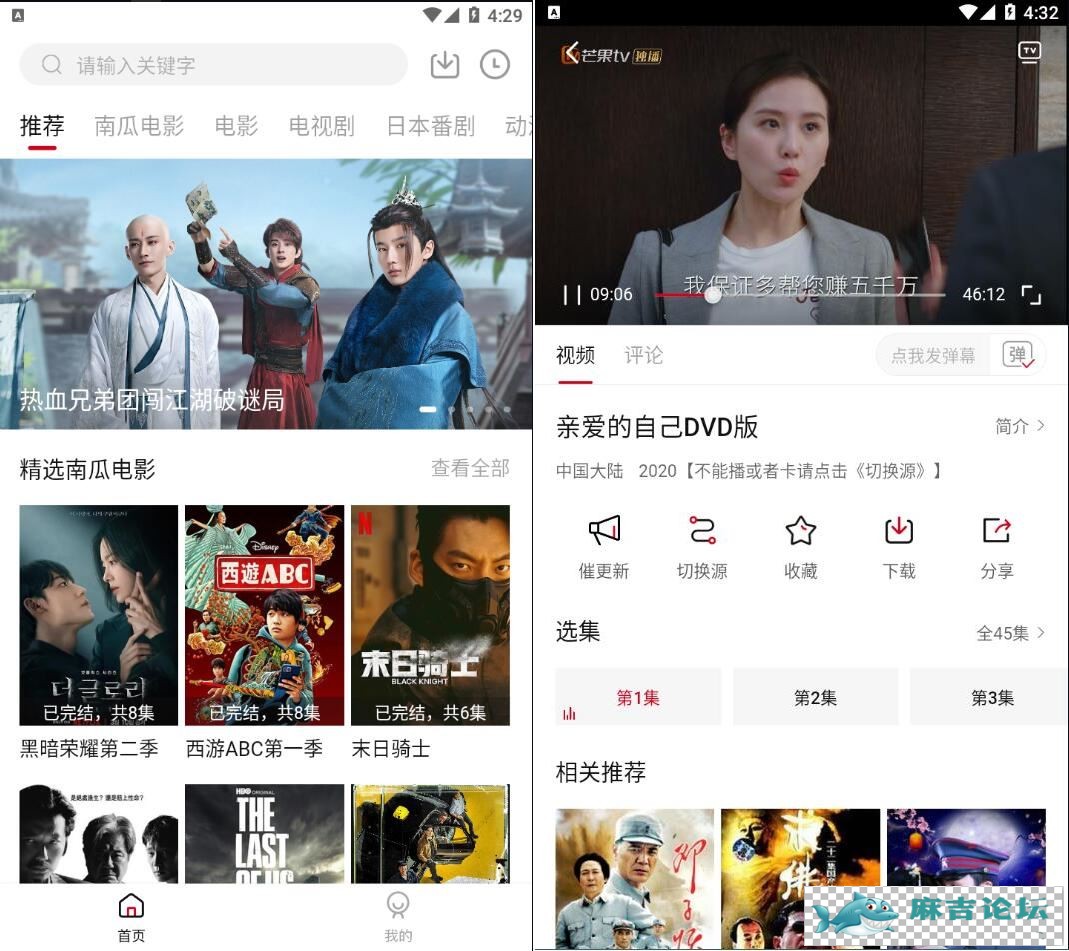This screenshot has height=951, width=1069.
Task: Play episode 第2集
Action: [x=815, y=697]
